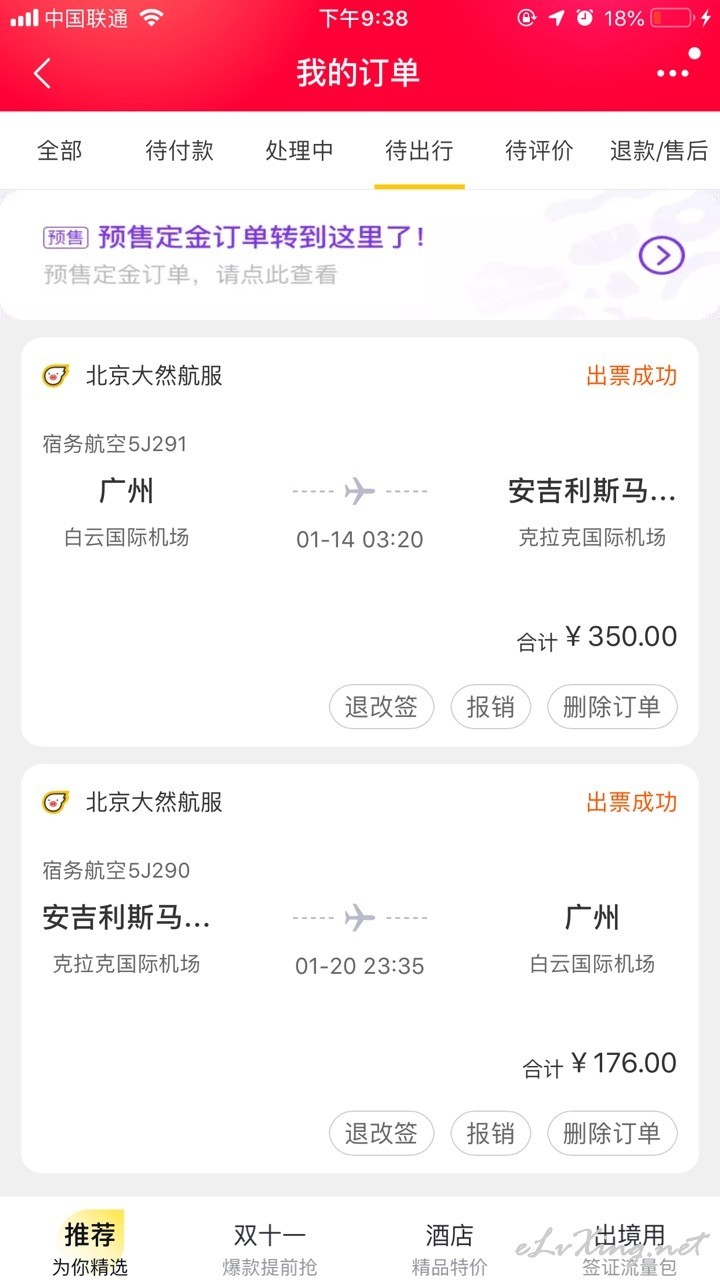The image size is (720, 1280).
Task: Open the 双十一 bottom tab
Action: click(270, 1248)
